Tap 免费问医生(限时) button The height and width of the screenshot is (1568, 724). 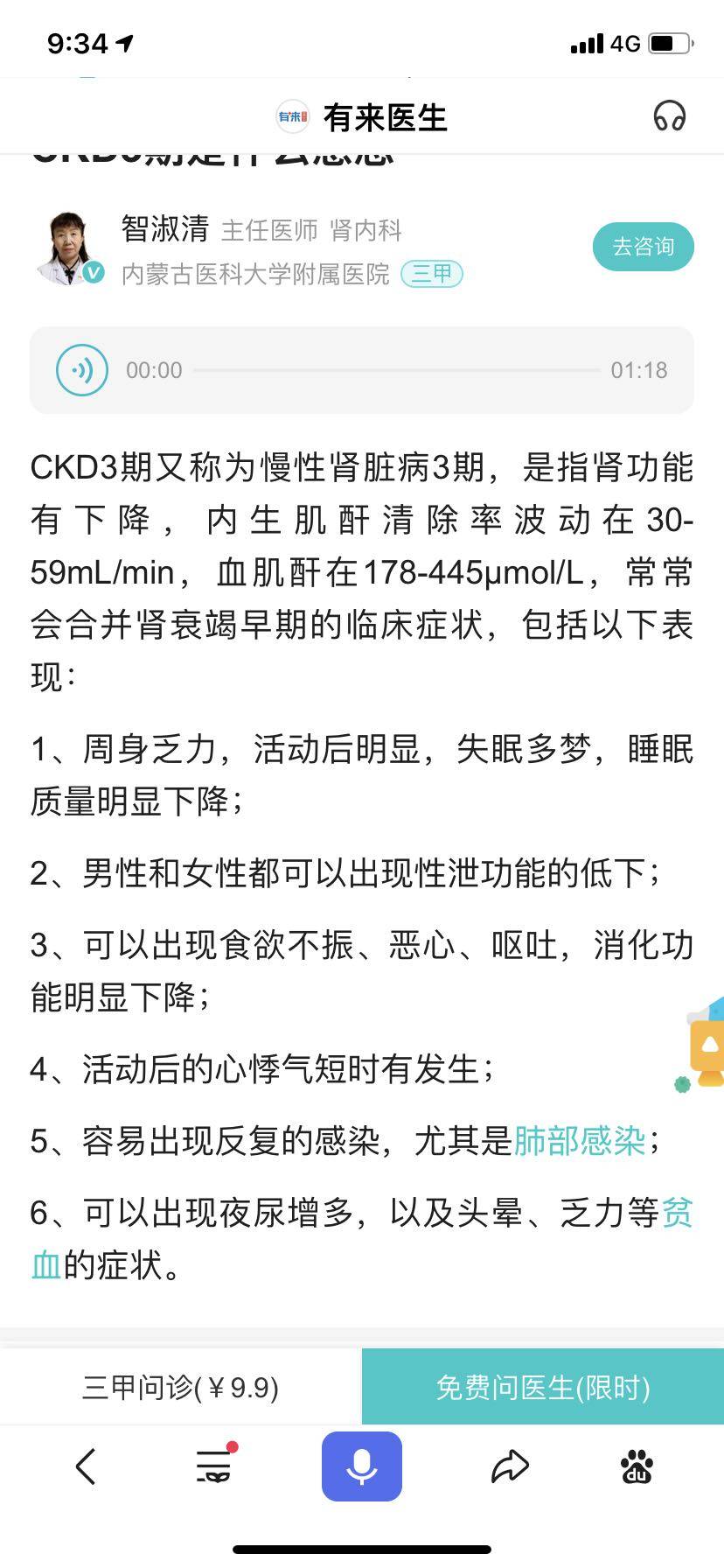click(x=542, y=1387)
